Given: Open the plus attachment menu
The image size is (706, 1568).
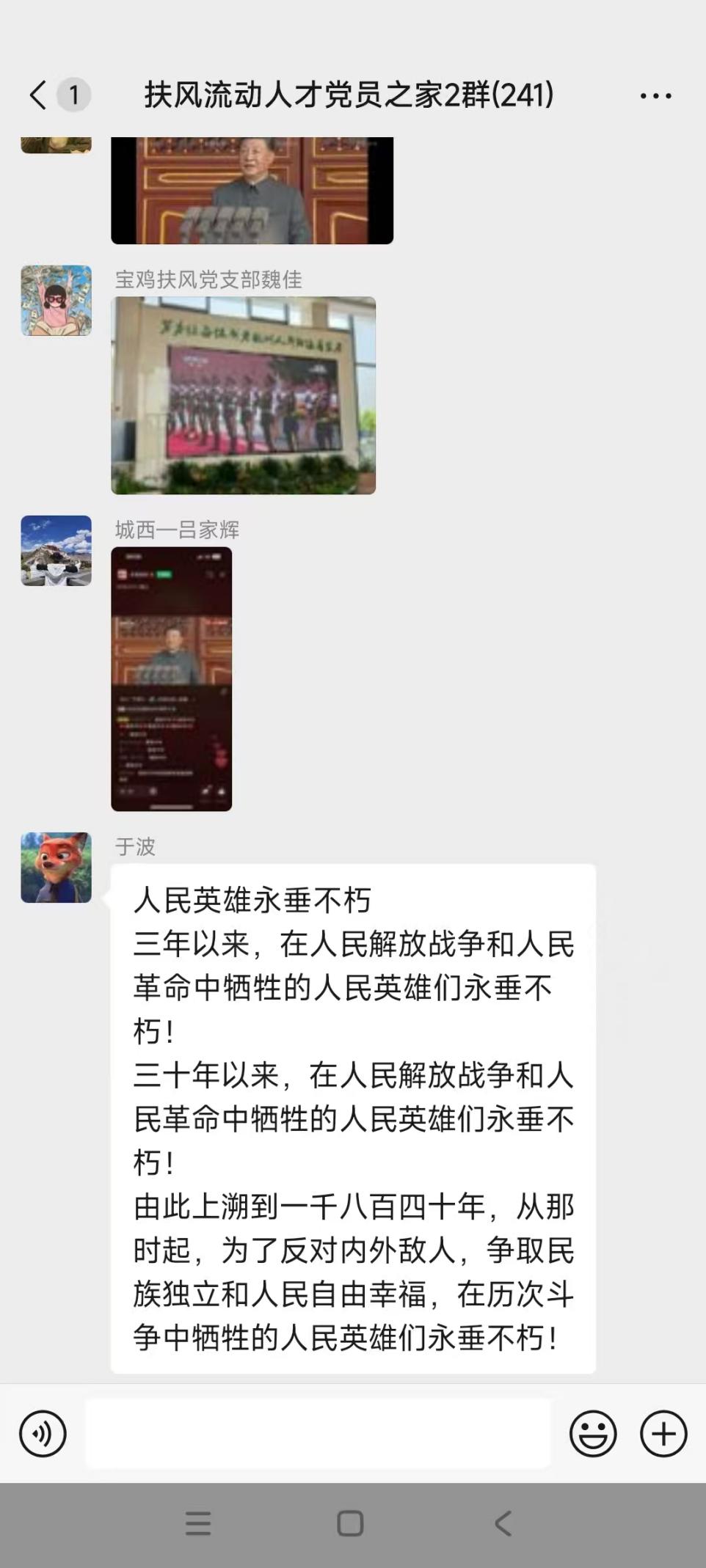Looking at the screenshot, I should pyautogui.click(x=663, y=1433).
